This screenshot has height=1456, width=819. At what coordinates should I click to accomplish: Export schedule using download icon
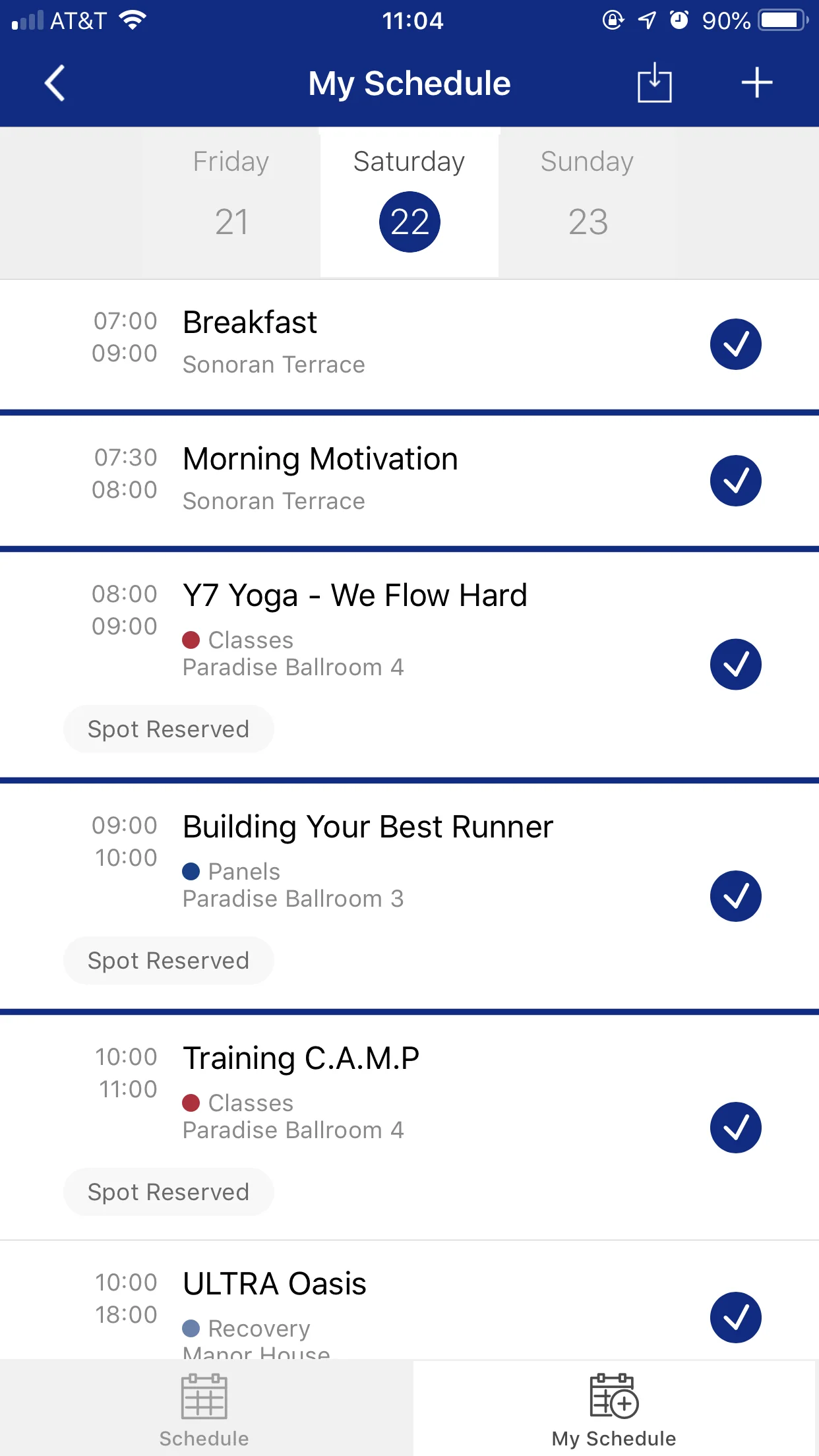[x=654, y=83]
